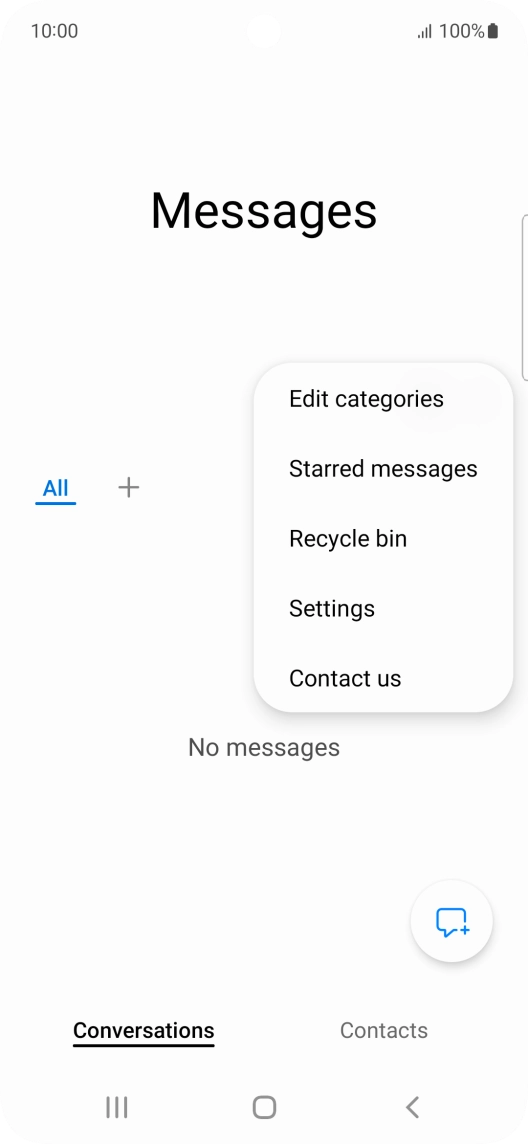Go to the home screen

point(264,1107)
